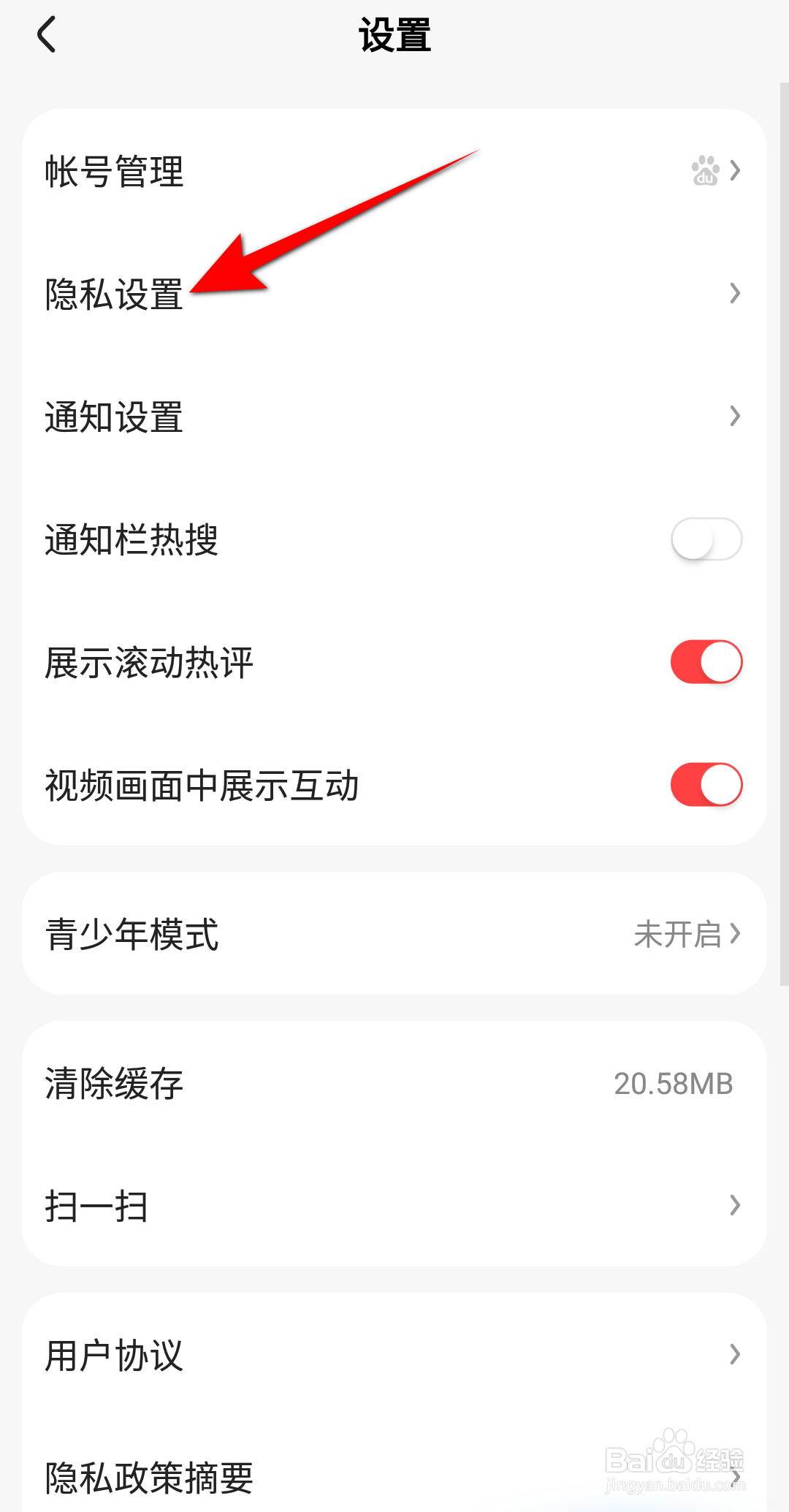The width and height of the screenshot is (789, 1512).
Task: Open 隐私政策摘要 privacy policy summary
Action: (393, 1476)
